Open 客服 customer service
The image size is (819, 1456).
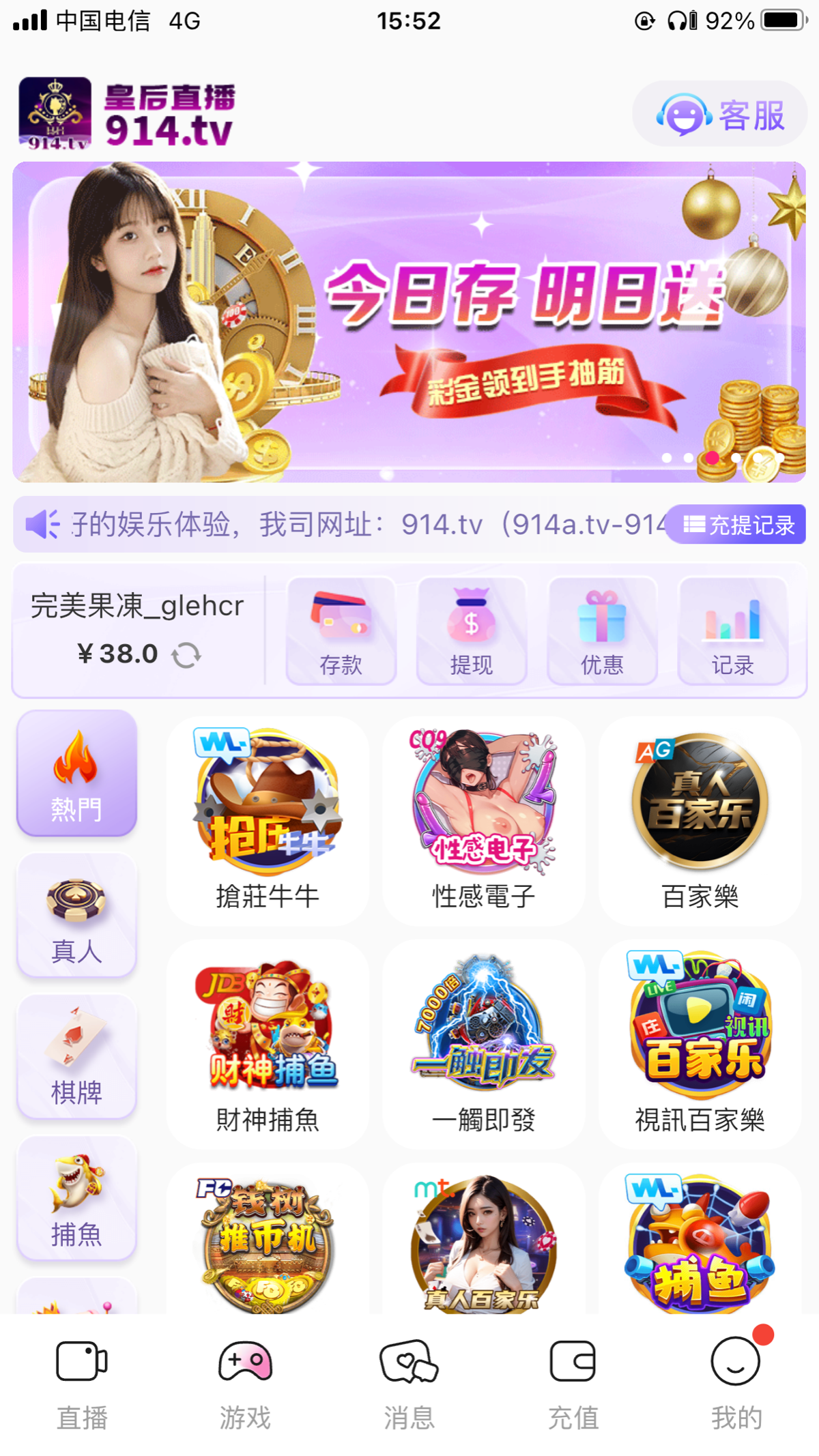click(720, 114)
